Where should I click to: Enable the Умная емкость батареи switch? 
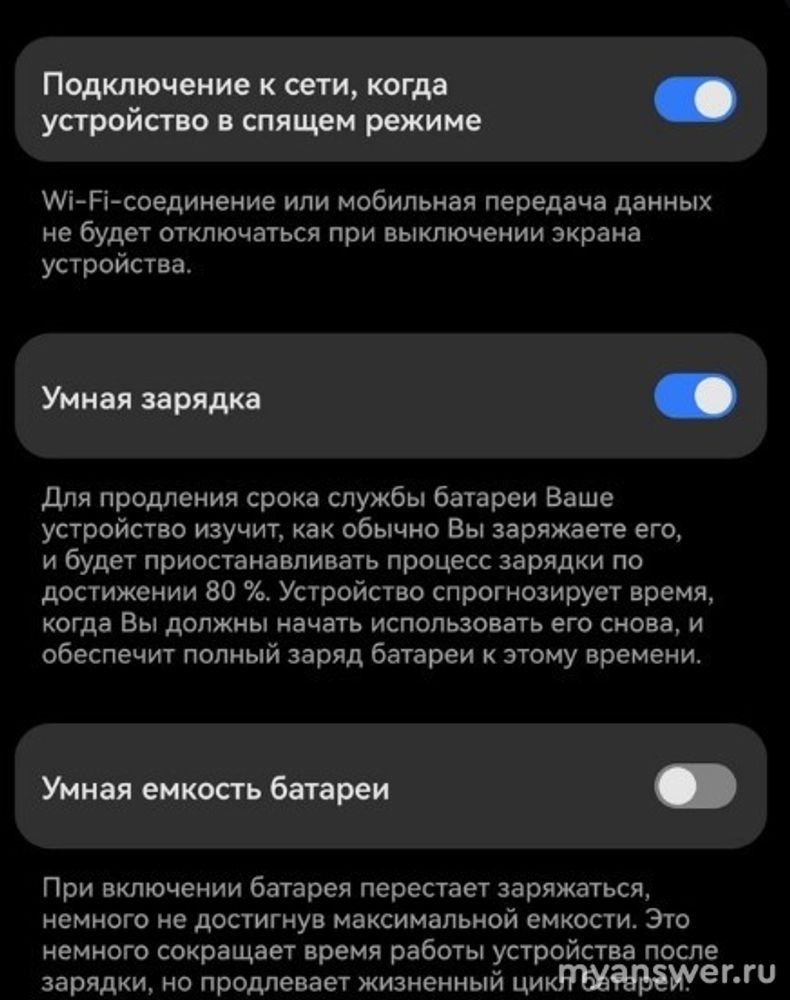pyautogui.click(x=695, y=787)
